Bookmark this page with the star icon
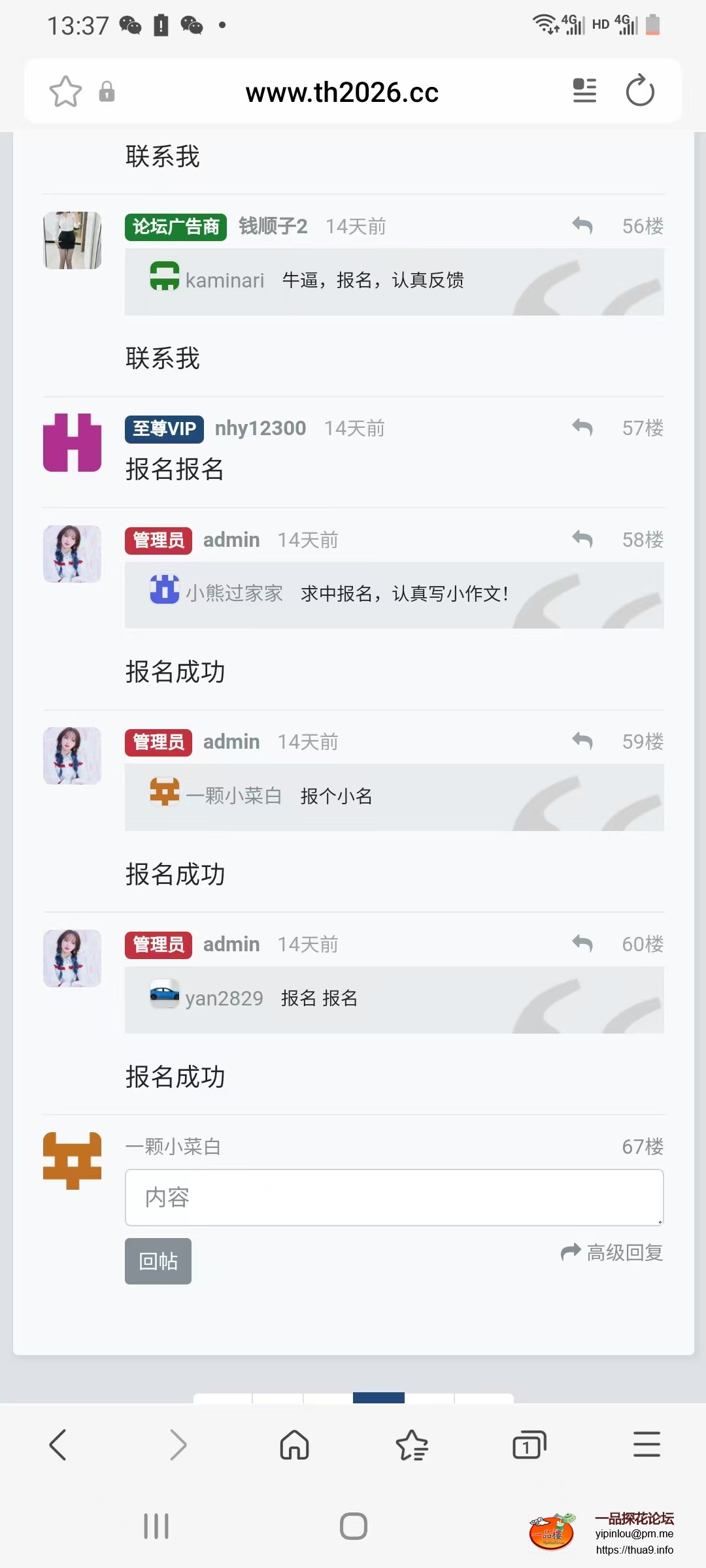The image size is (706, 1568). pyautogui.click(x=65, y=91)
